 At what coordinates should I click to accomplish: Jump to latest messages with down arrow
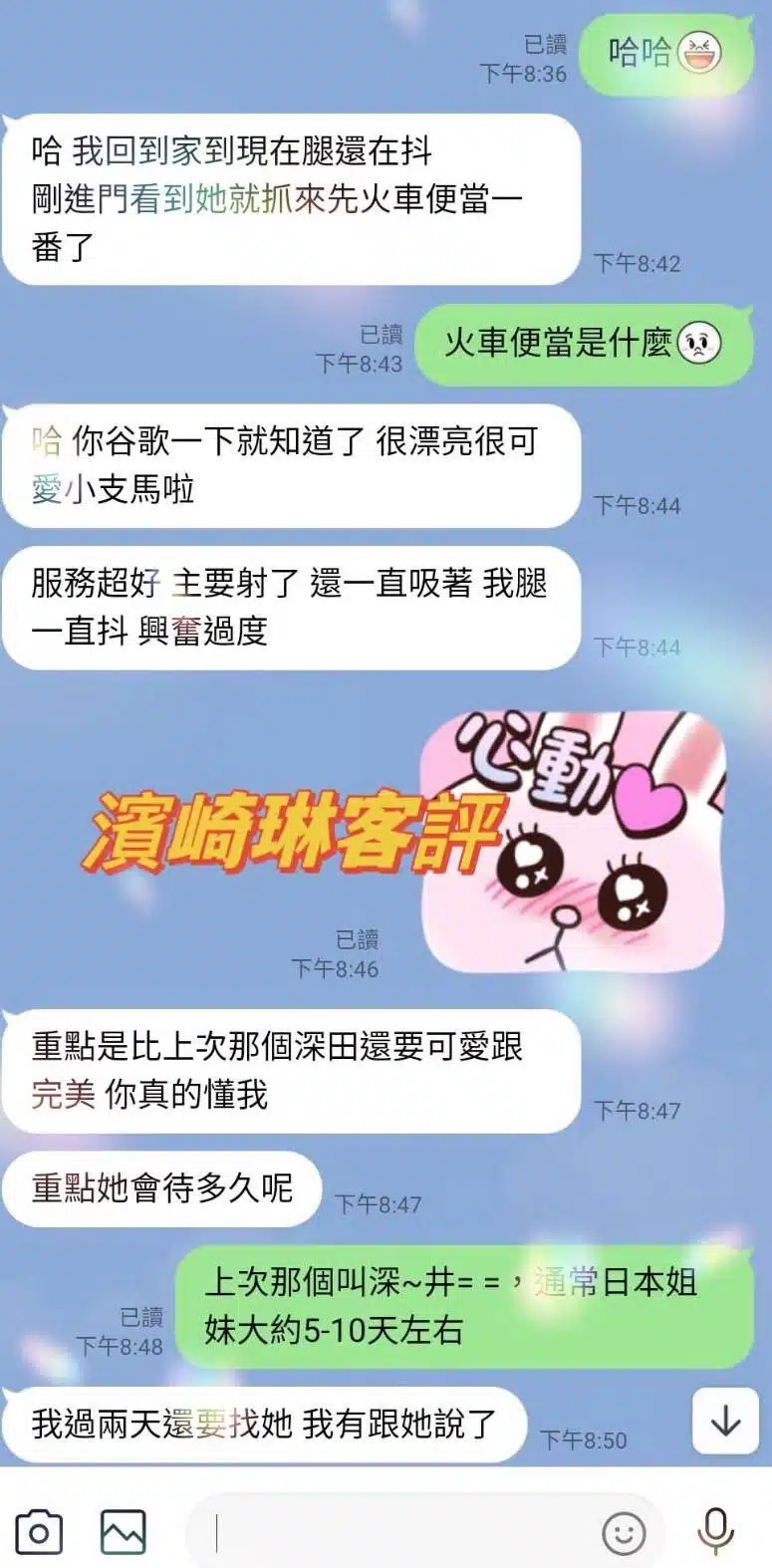click(726, 1421)
